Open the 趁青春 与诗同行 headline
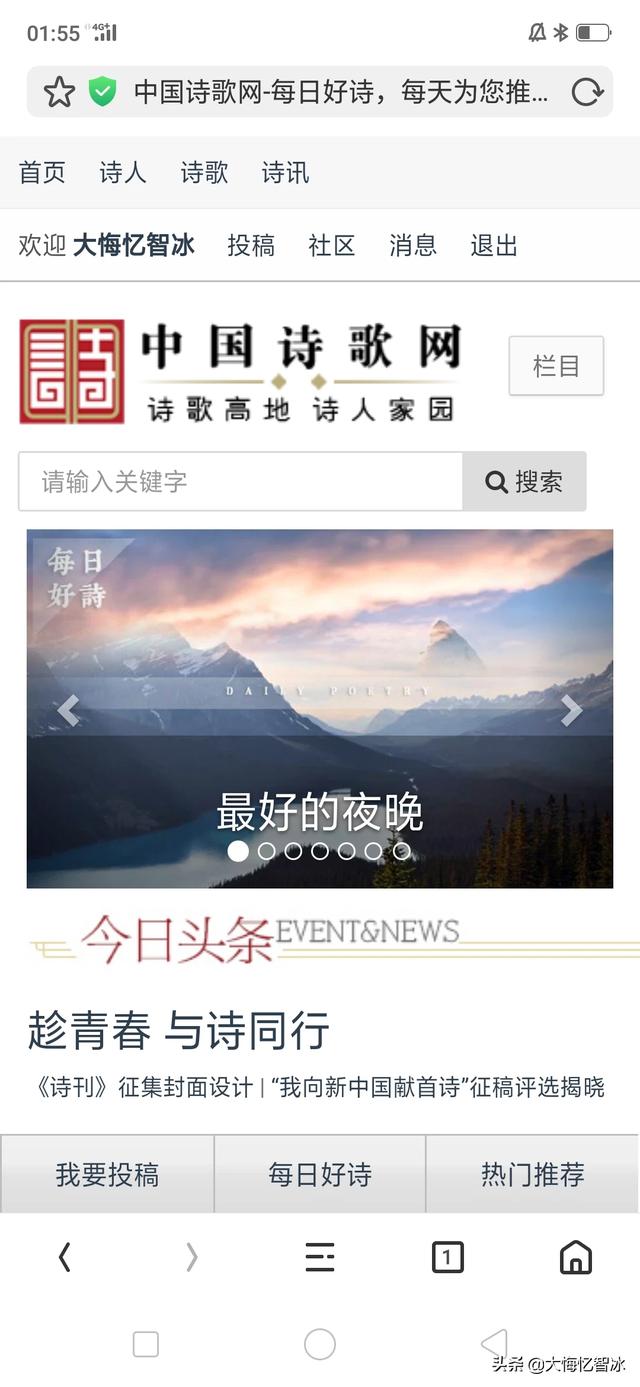This screenshot has height=1387, width=640. (178, 1031)
